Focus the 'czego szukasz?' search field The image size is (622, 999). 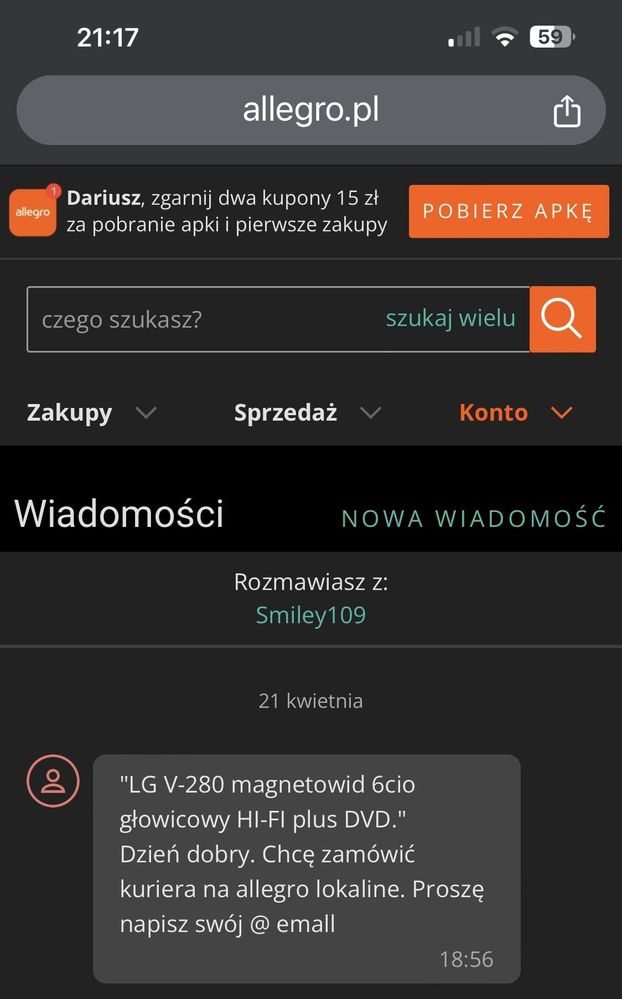coord(200,319)
